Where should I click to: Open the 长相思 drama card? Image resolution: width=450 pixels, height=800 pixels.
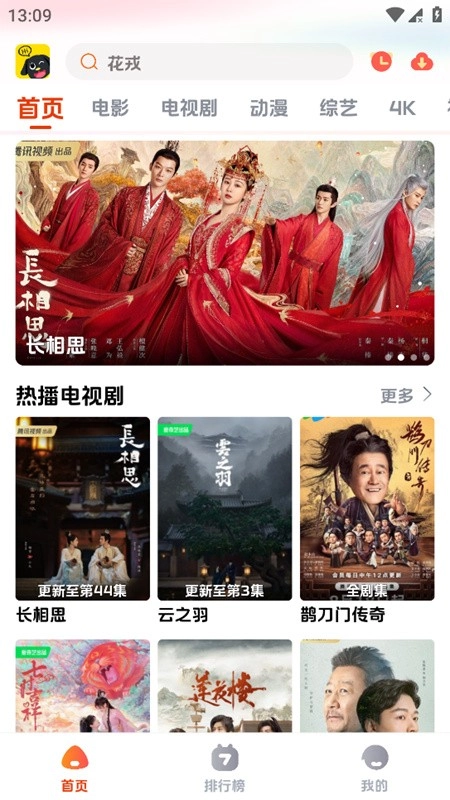[x=83, y=520]
